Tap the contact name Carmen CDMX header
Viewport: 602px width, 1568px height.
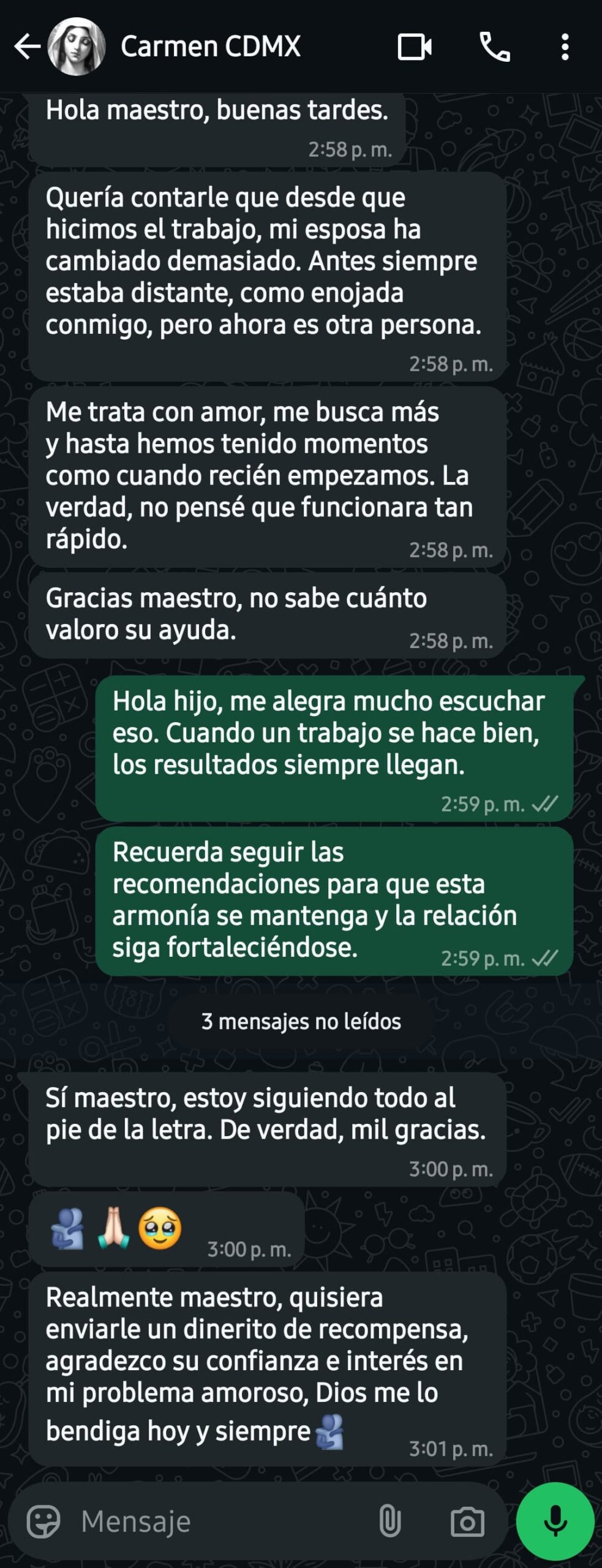[211, 46]
